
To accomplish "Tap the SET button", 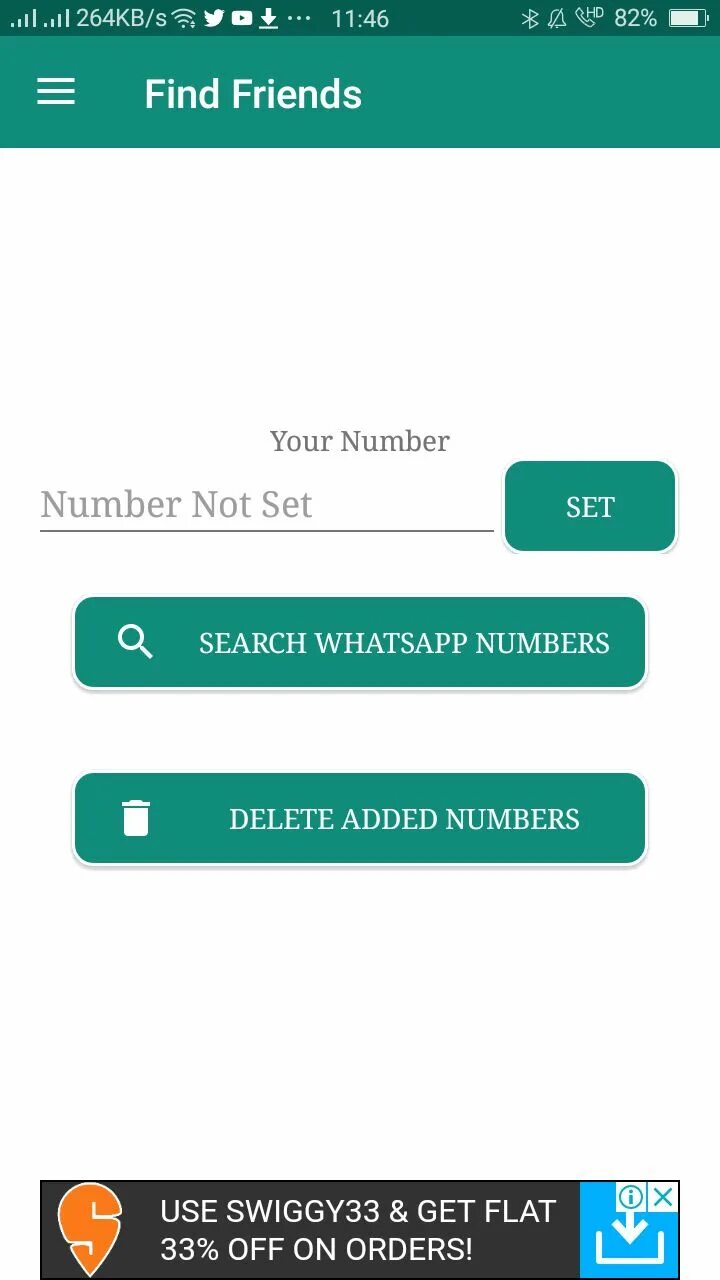I will click(x=590, y=506).
